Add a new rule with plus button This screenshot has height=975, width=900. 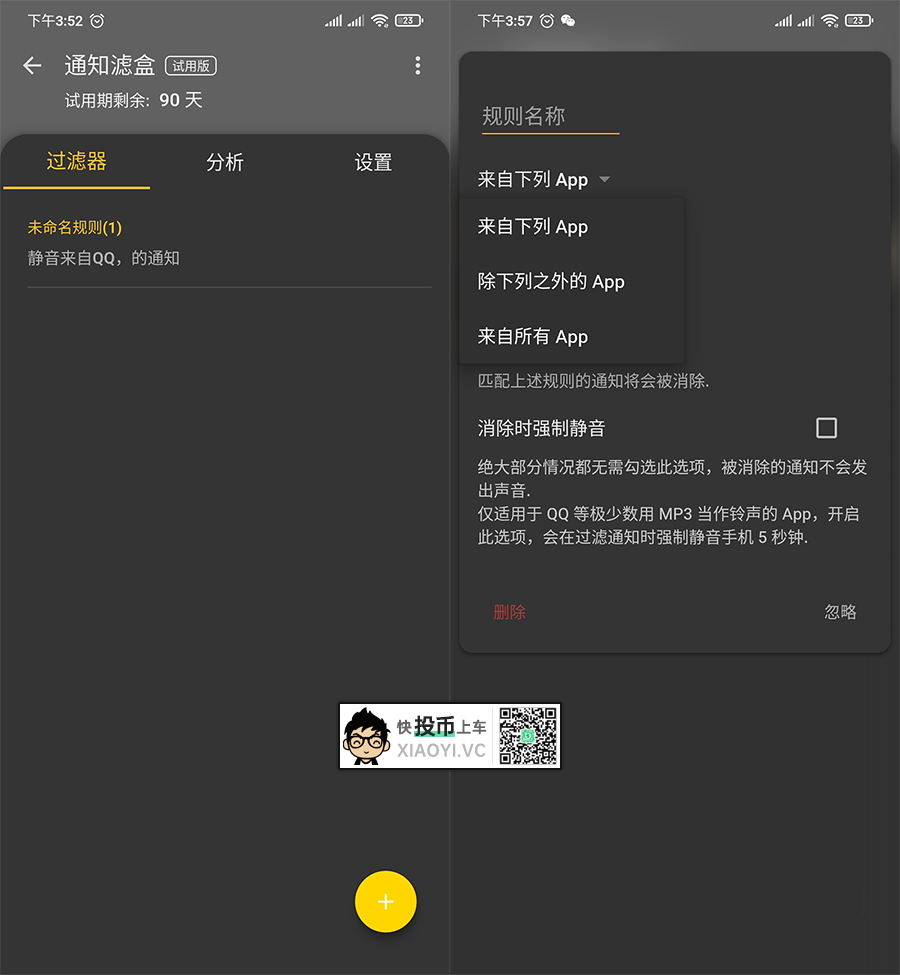pyautogui.click(x=385, y=902)
